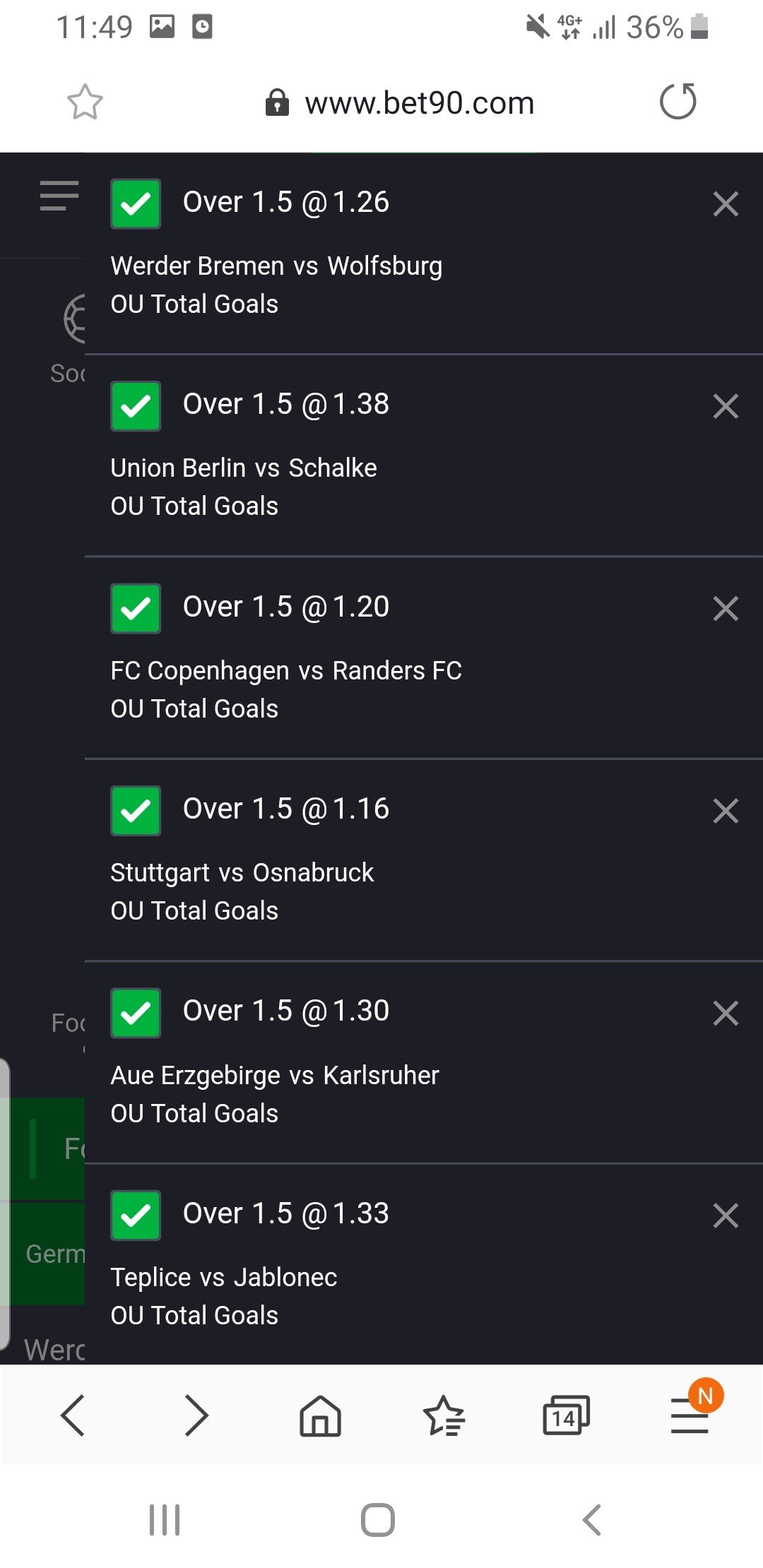View the 14 open browser tabs
Image resolution: width=763 pixels, height=1568 pixels.
point(565,1415)
